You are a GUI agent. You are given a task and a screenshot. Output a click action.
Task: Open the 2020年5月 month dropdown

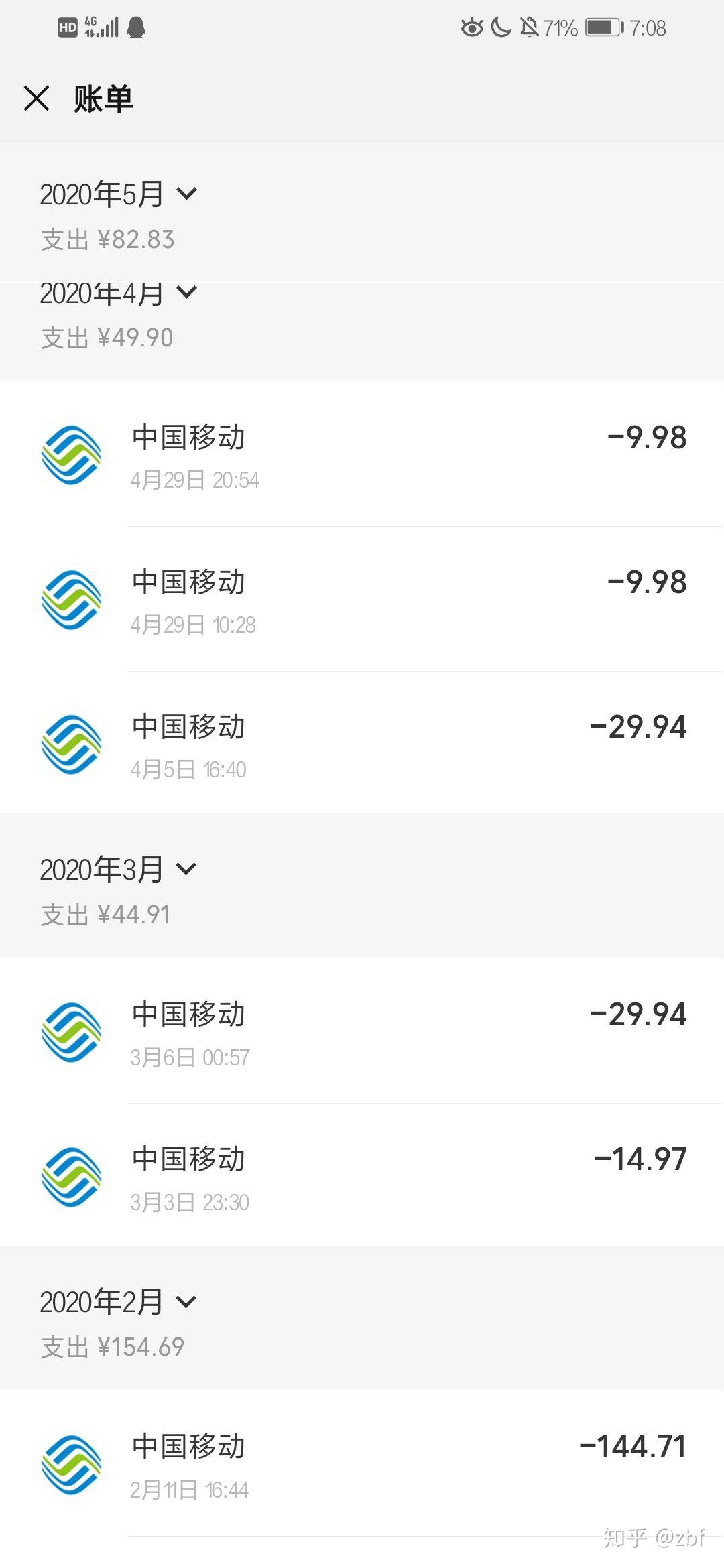coord(118,194)
